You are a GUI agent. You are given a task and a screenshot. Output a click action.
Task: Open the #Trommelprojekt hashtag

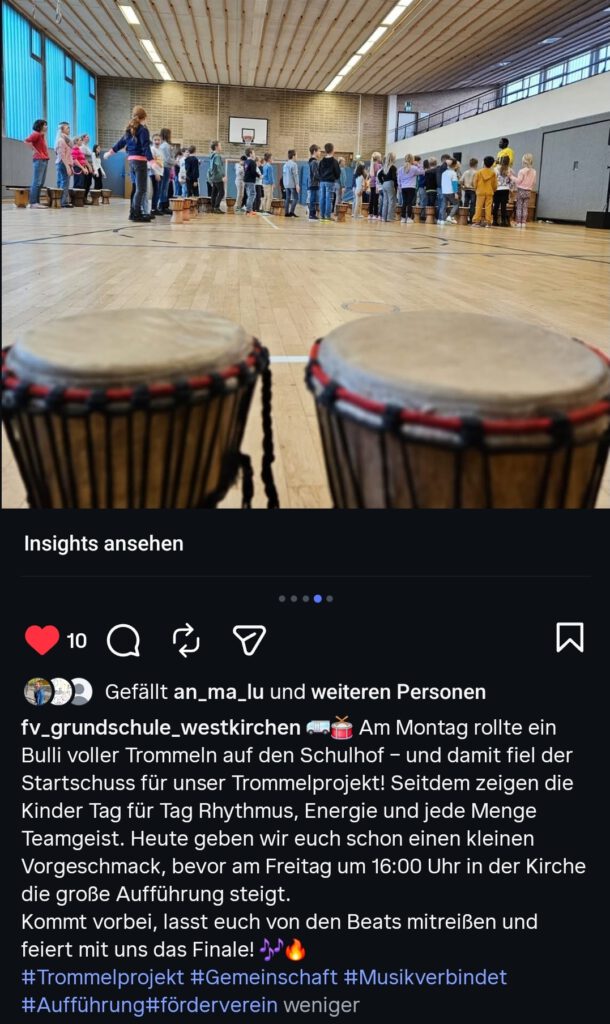102,977
